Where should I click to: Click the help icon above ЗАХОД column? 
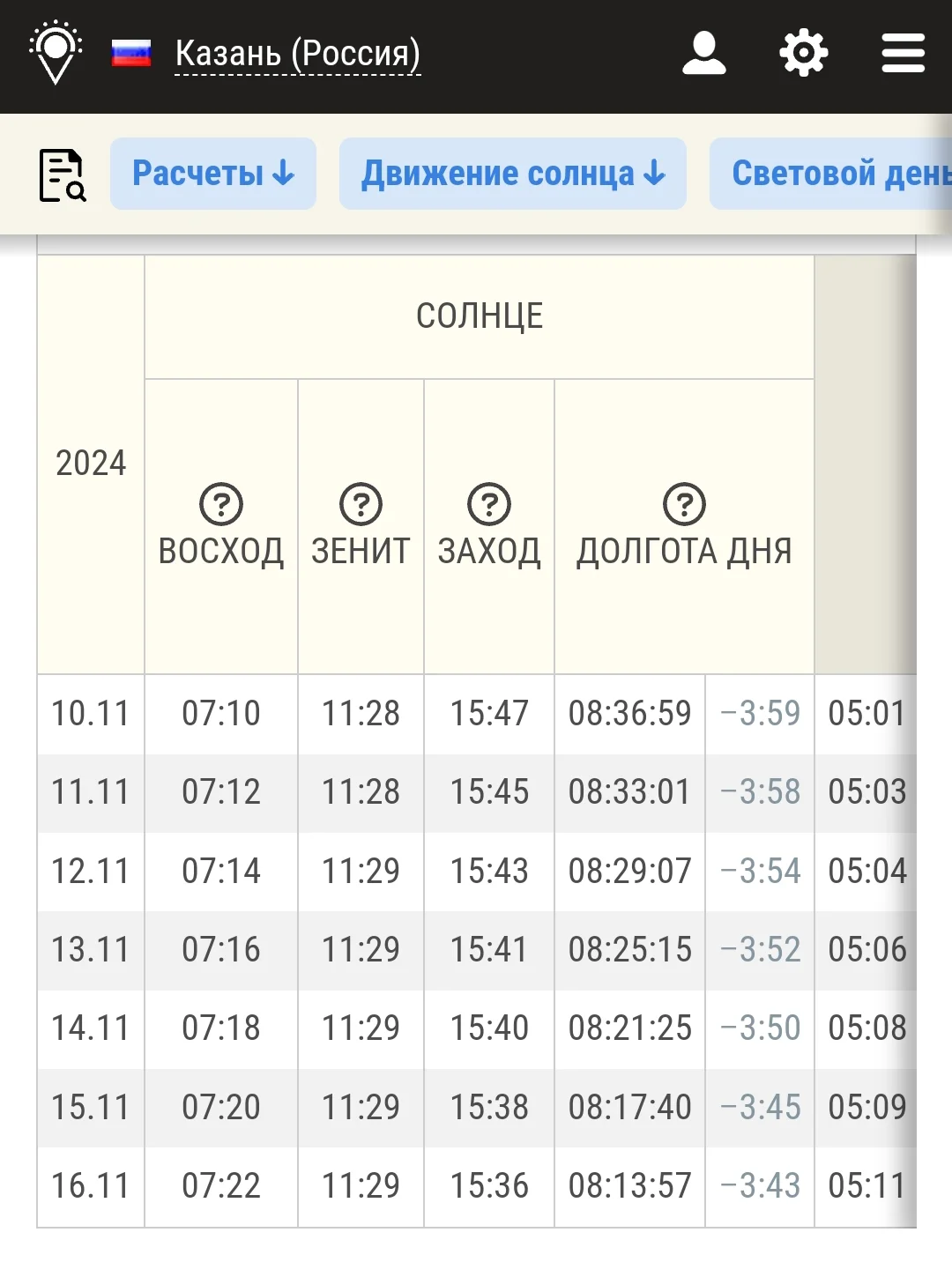[x=488, y=504]
